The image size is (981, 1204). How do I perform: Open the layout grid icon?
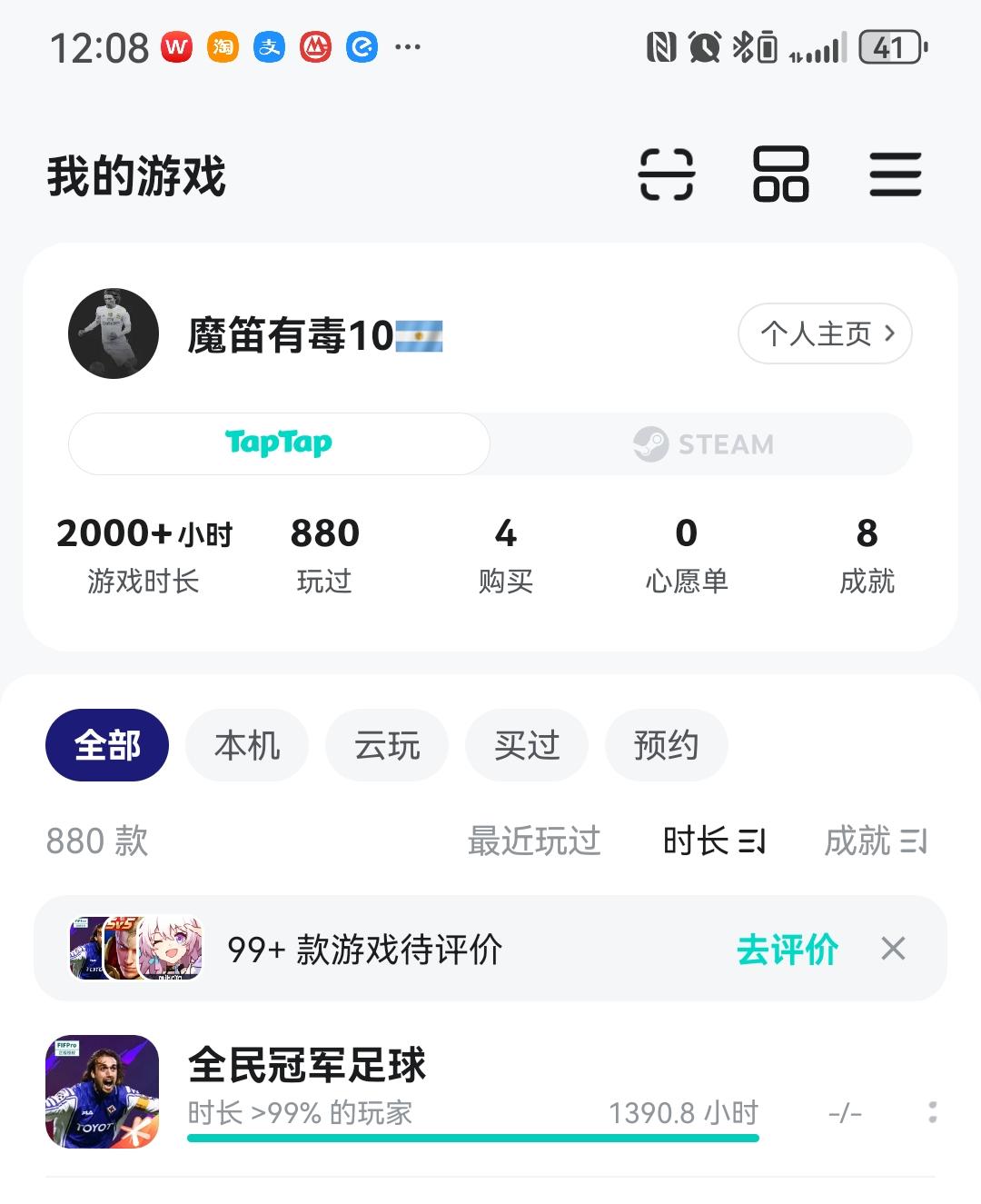pos(780,174)
